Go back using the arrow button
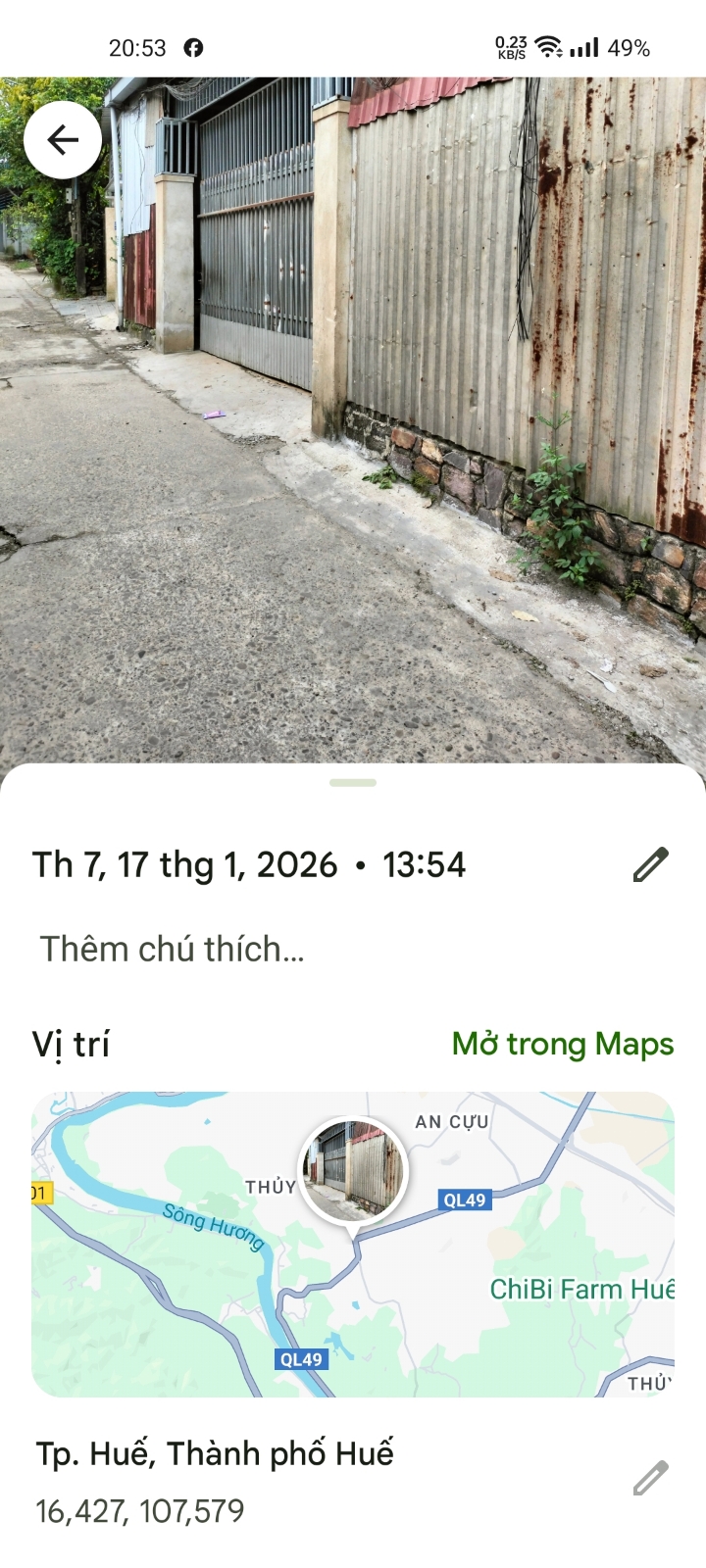The width and height of the screenshot is (706, 1568). pos(63,140)
